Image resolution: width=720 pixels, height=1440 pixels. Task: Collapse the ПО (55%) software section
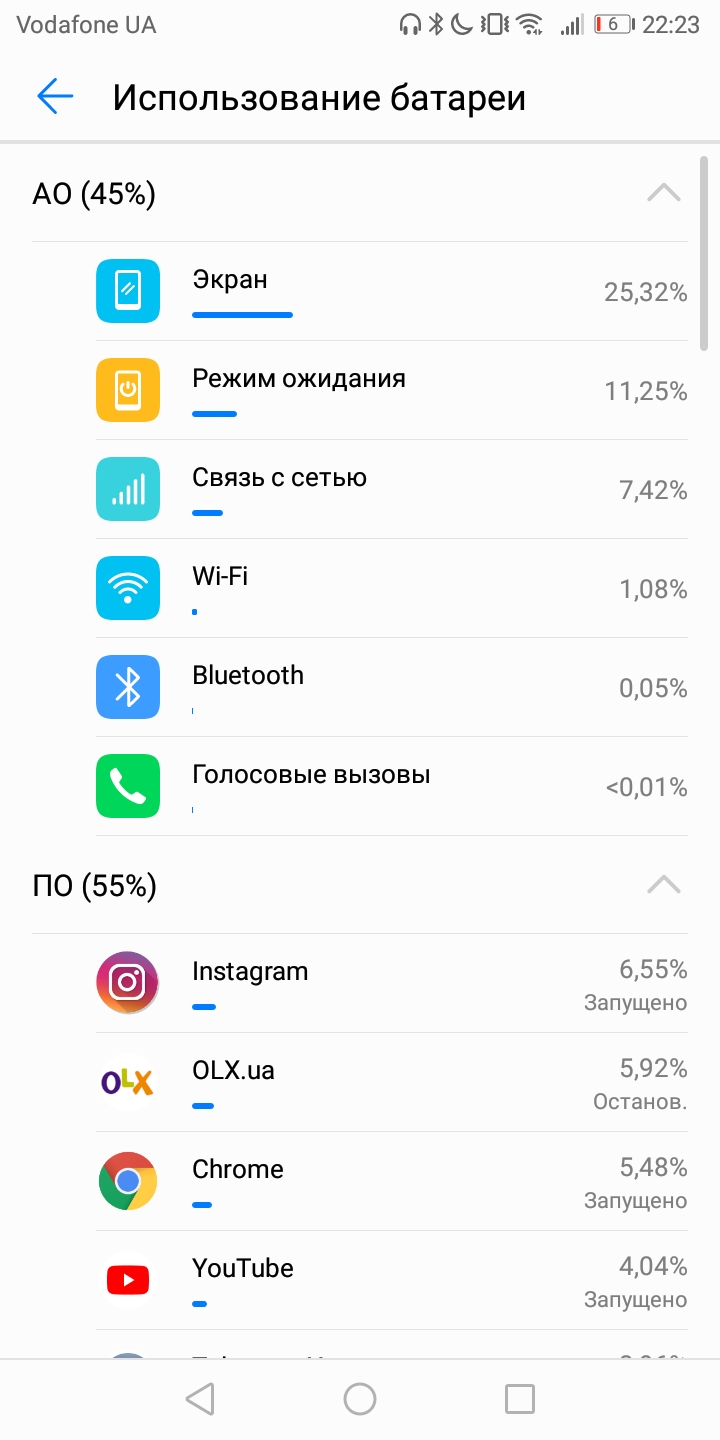coord(663,885)
